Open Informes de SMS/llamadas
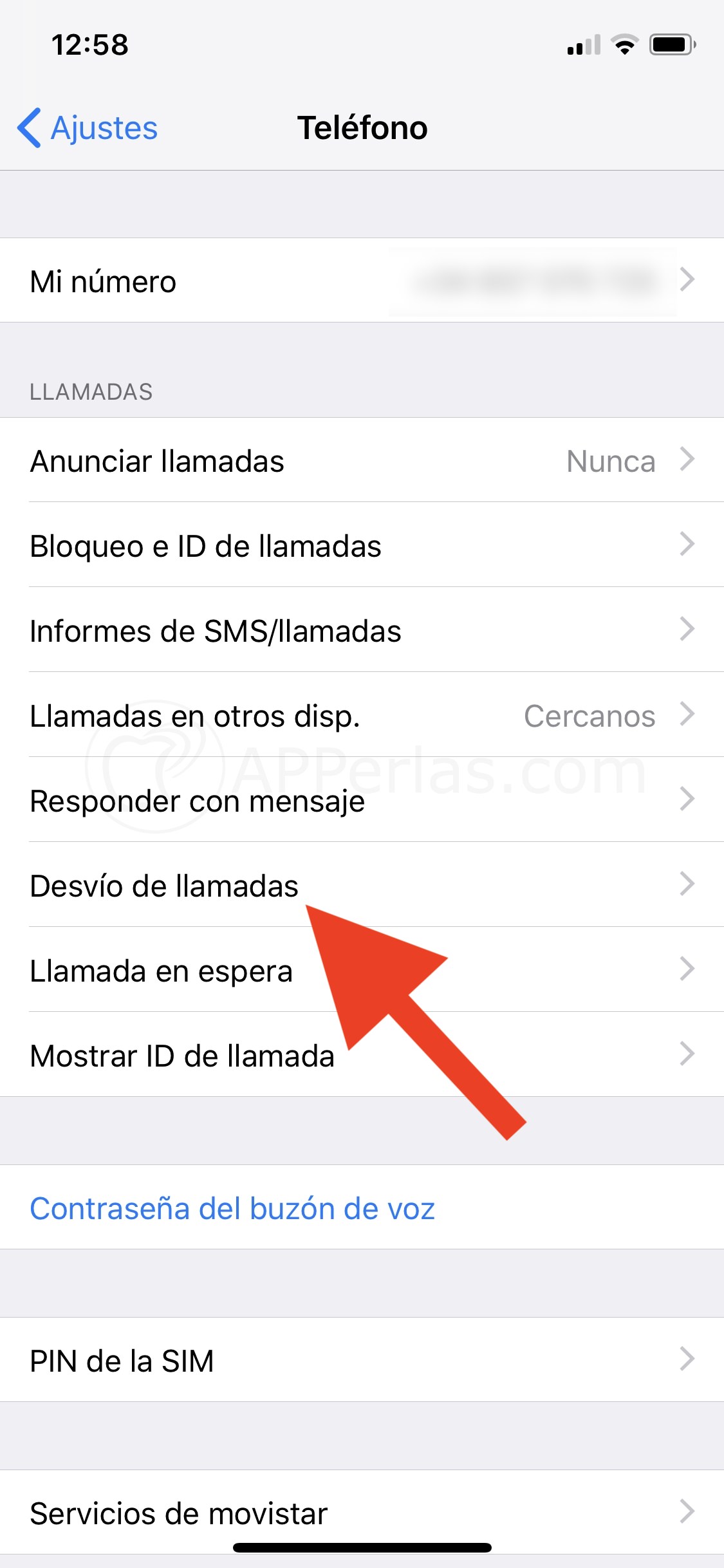The width and height of the screenshot is (724, 1568). (362, 631)
